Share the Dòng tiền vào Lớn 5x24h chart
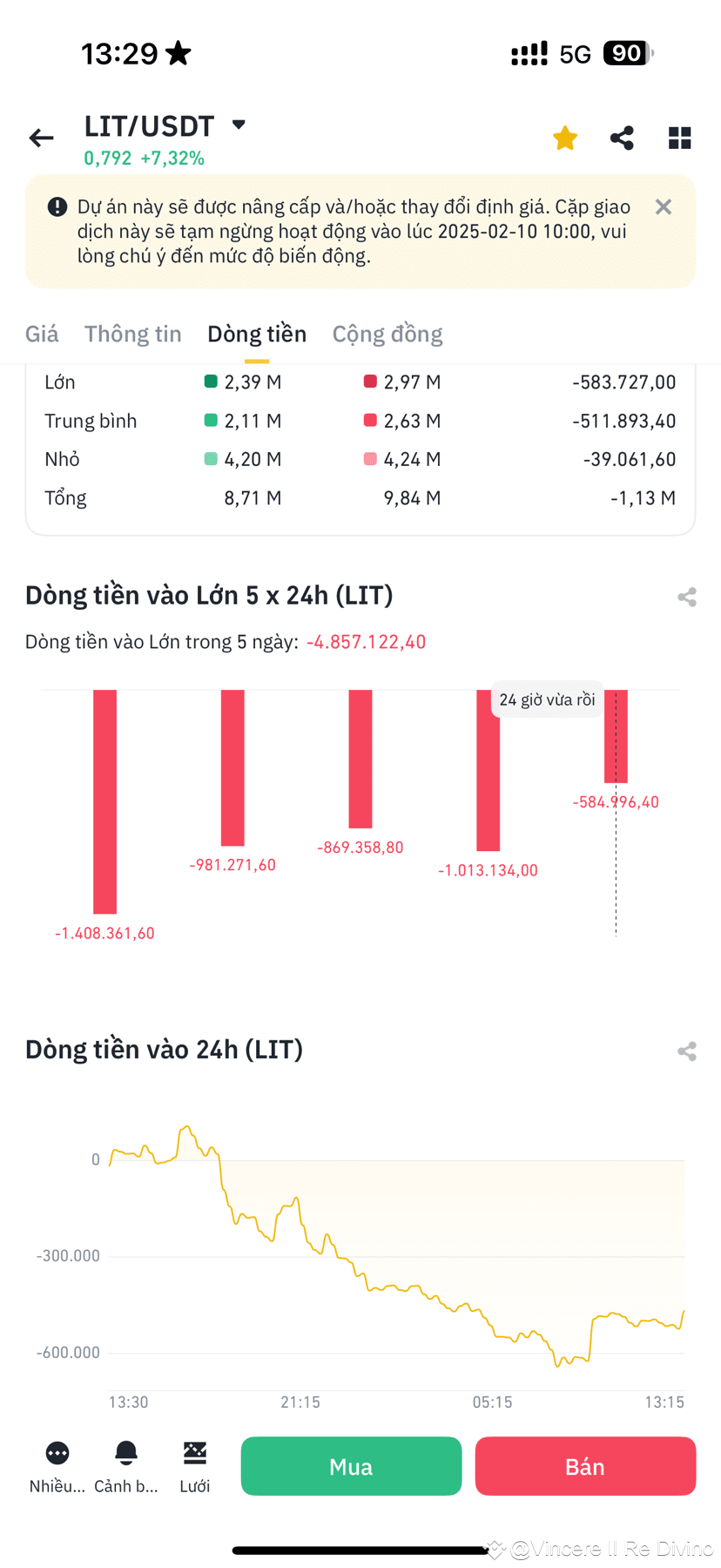This screenshot has height=1568, width=721. click(x=687, y=597)
